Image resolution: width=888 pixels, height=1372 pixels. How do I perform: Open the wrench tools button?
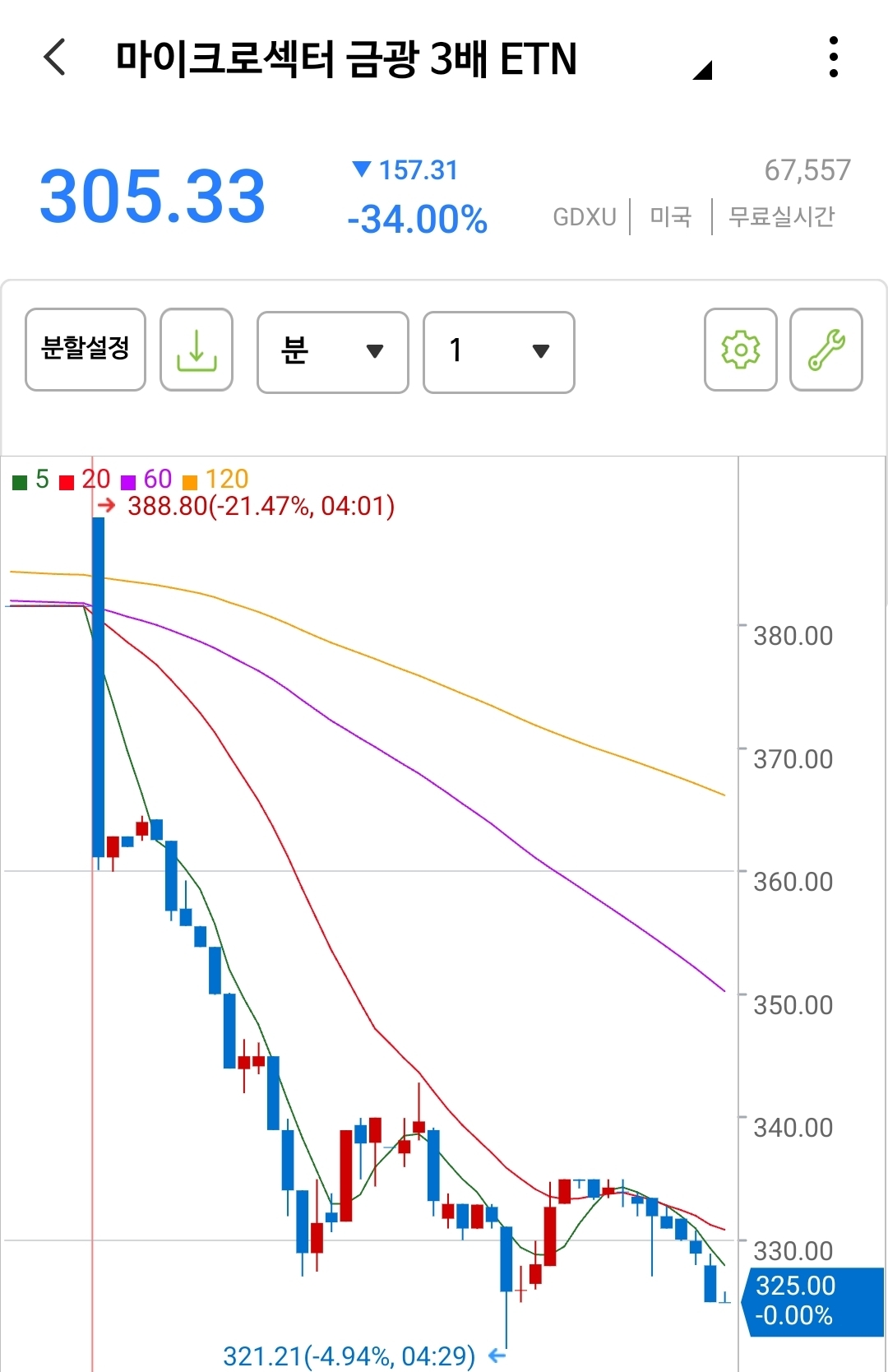point(826,350)
